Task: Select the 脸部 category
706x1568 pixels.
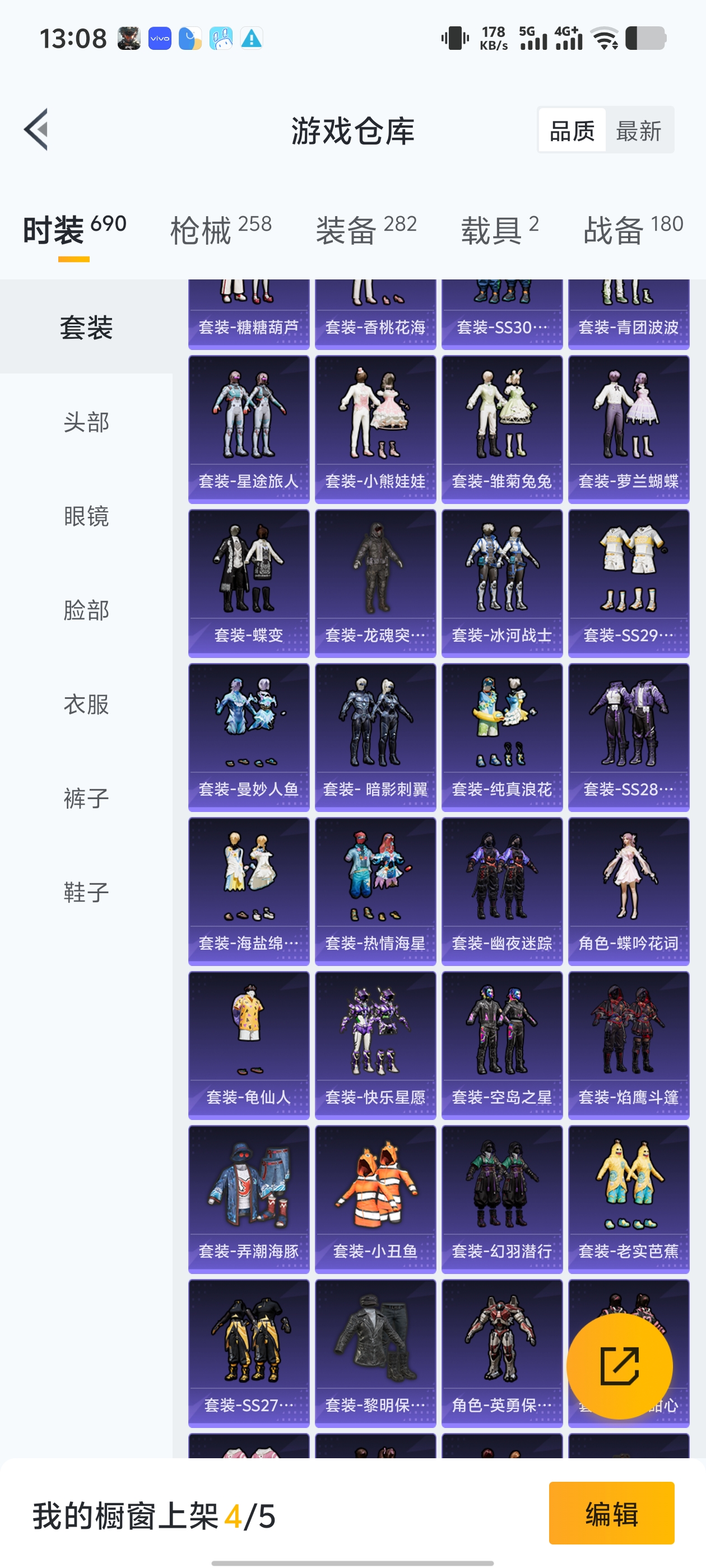Action: (x=86, y=610)
